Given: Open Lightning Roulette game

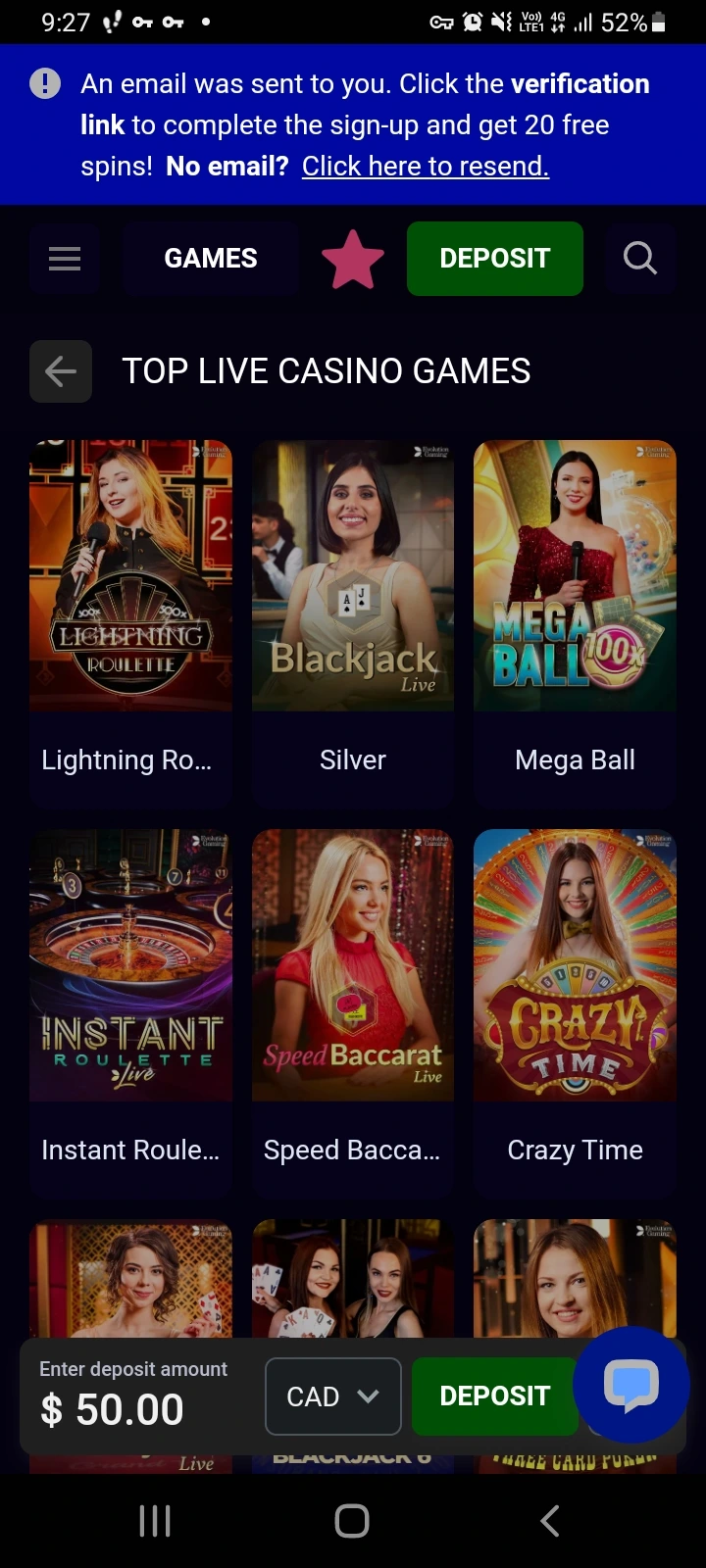Looking at the screenshot, I should pyautogui.click(x=130, y=622).
